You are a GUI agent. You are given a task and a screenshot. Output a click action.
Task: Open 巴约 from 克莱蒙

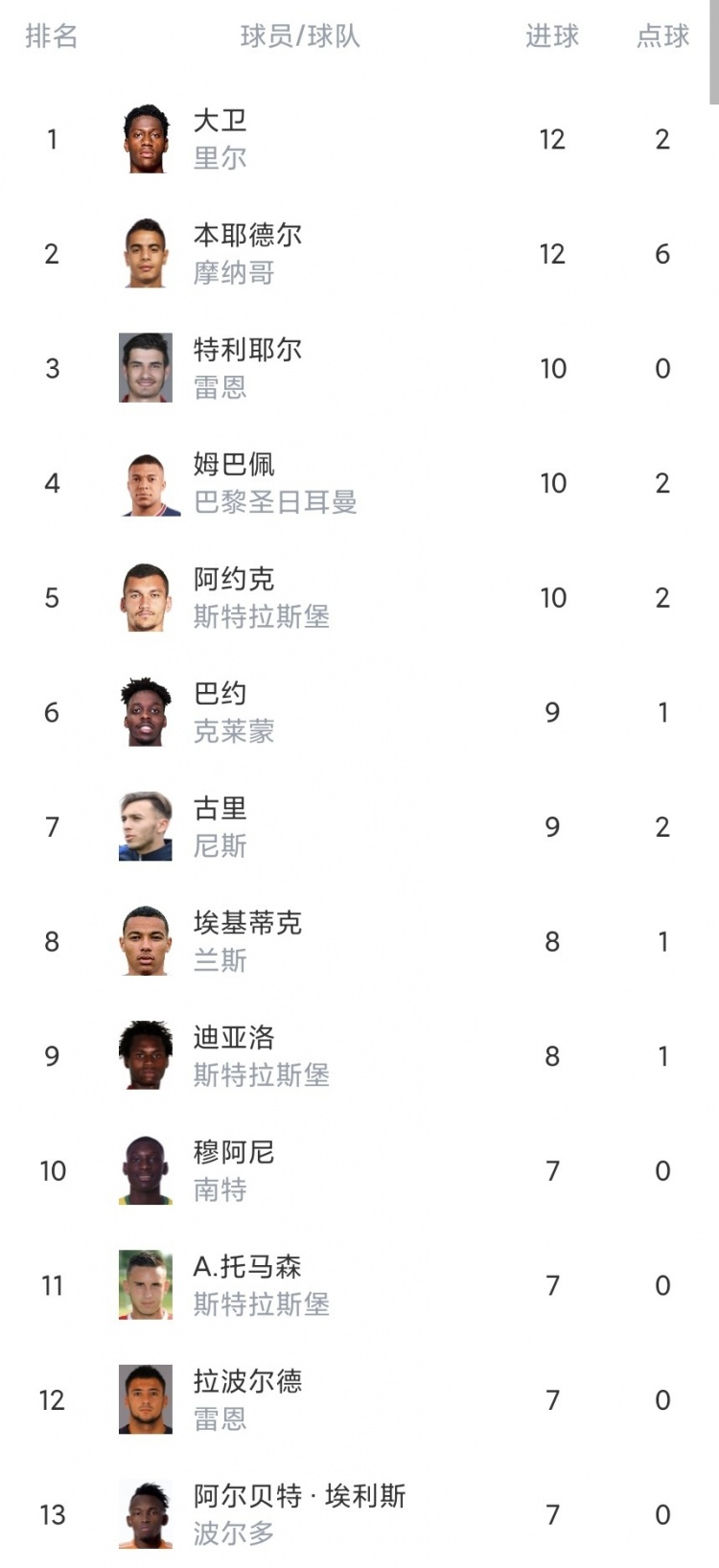point(359,712)
